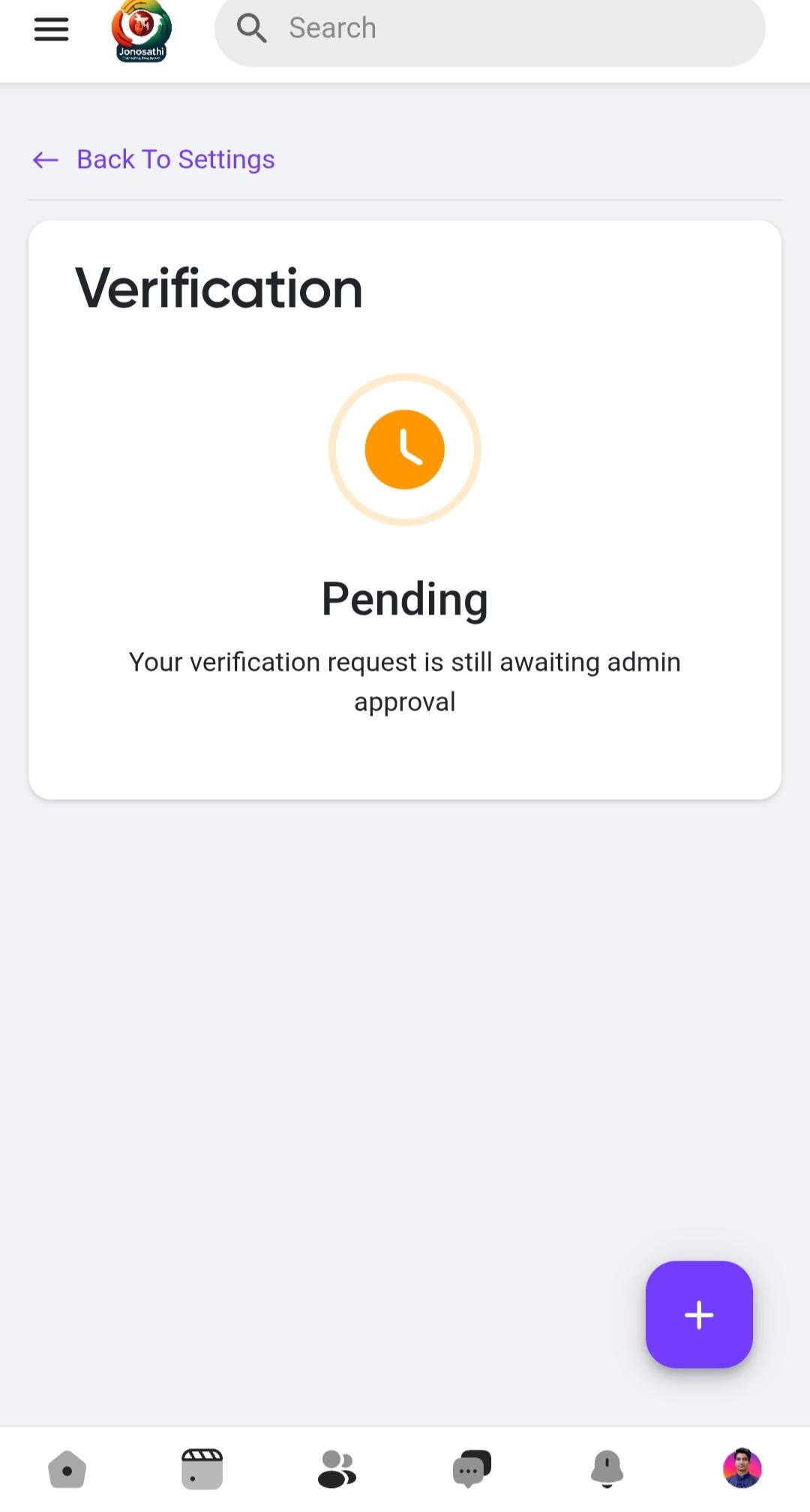The image size is (810, 1512).
Task: Switch to the home tab
Action: coord(67,1468)
